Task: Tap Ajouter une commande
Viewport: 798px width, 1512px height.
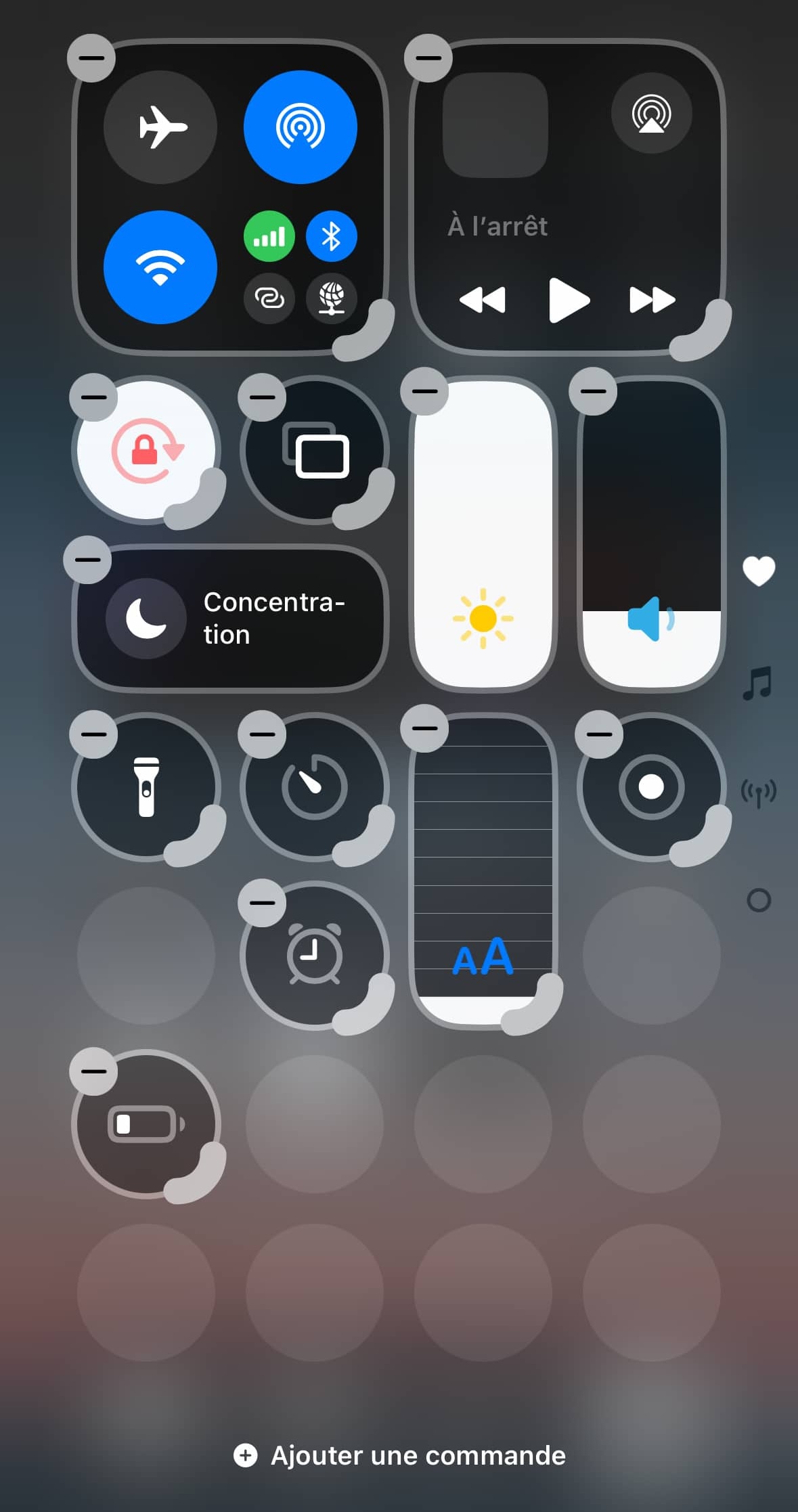Action: [x=399, y=1455]
